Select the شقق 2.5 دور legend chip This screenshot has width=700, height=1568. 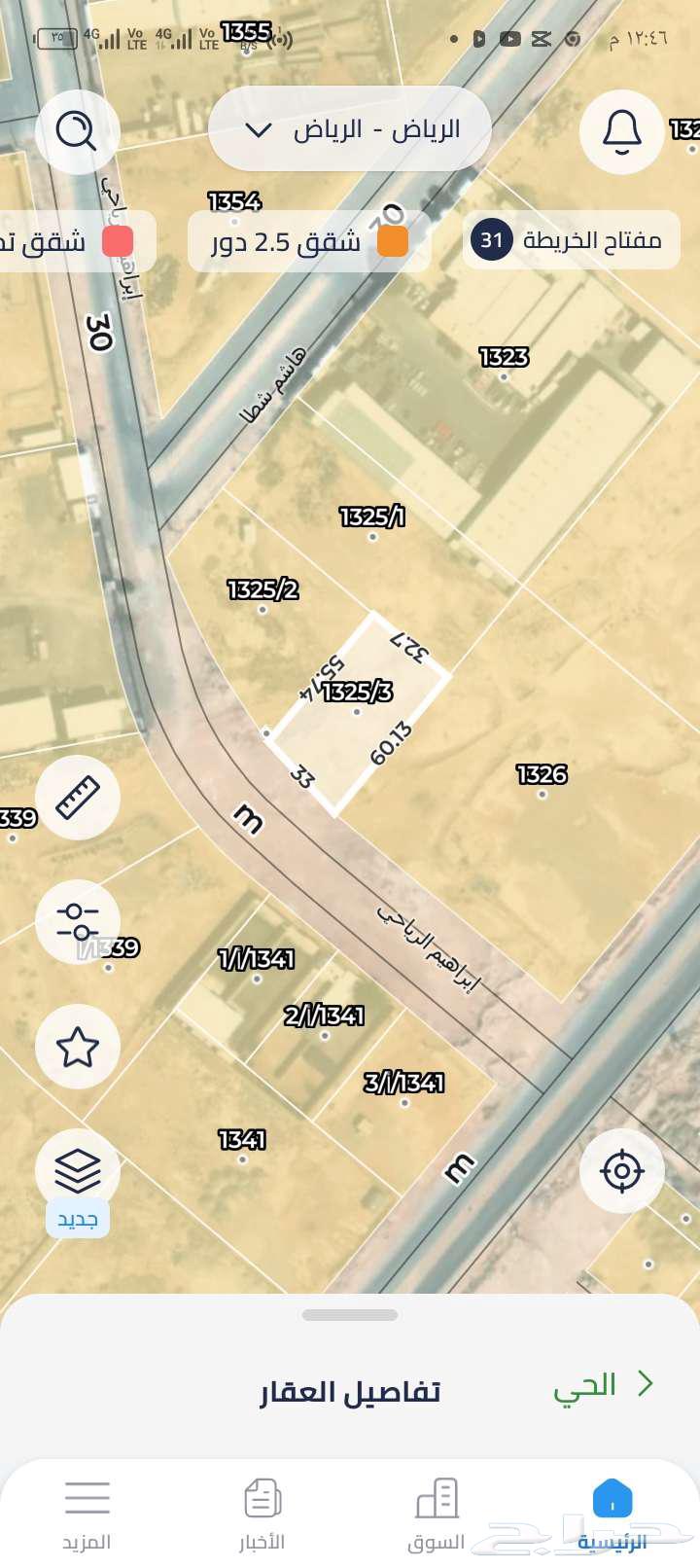coord(308,241)
